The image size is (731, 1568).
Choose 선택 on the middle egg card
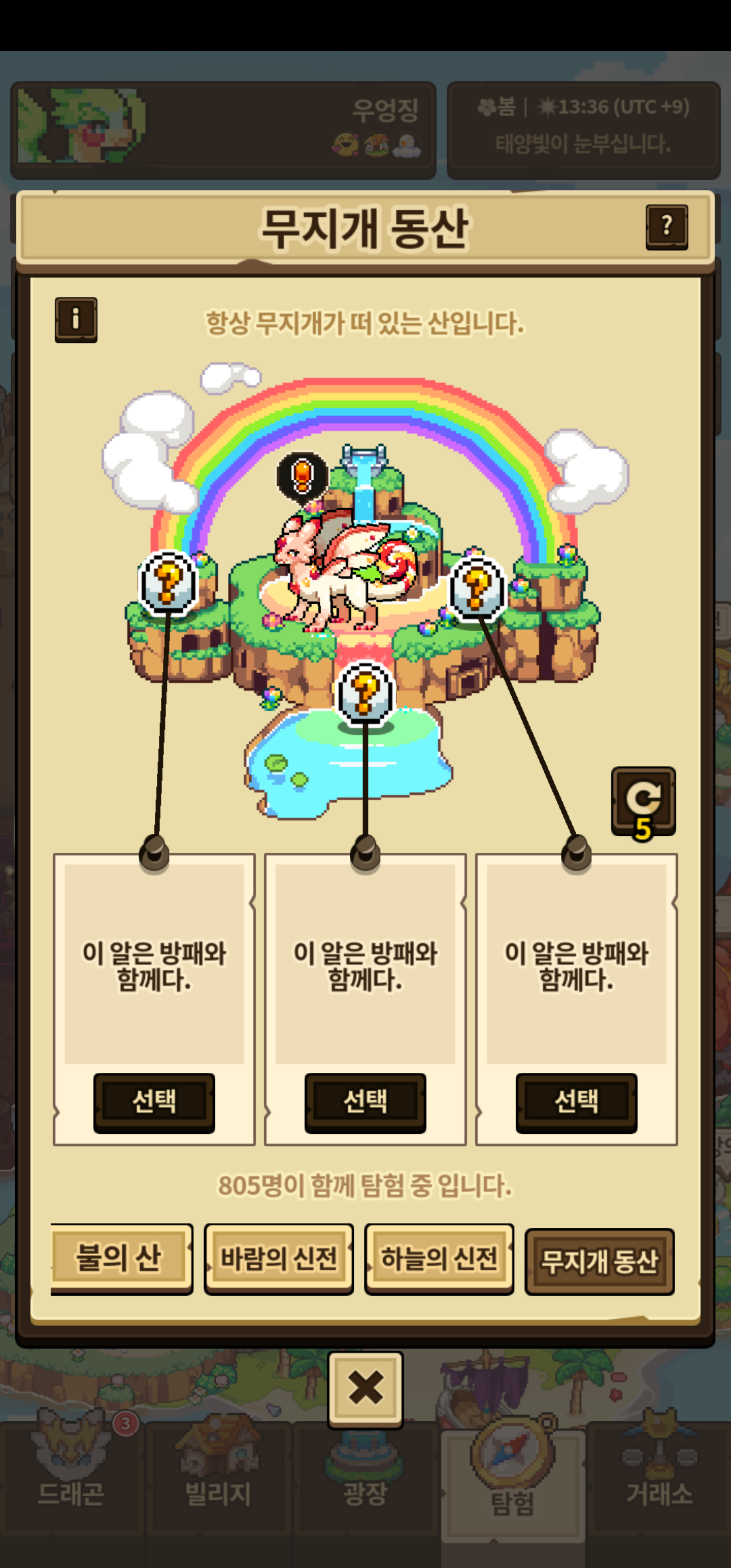[x=365, y=1102]
